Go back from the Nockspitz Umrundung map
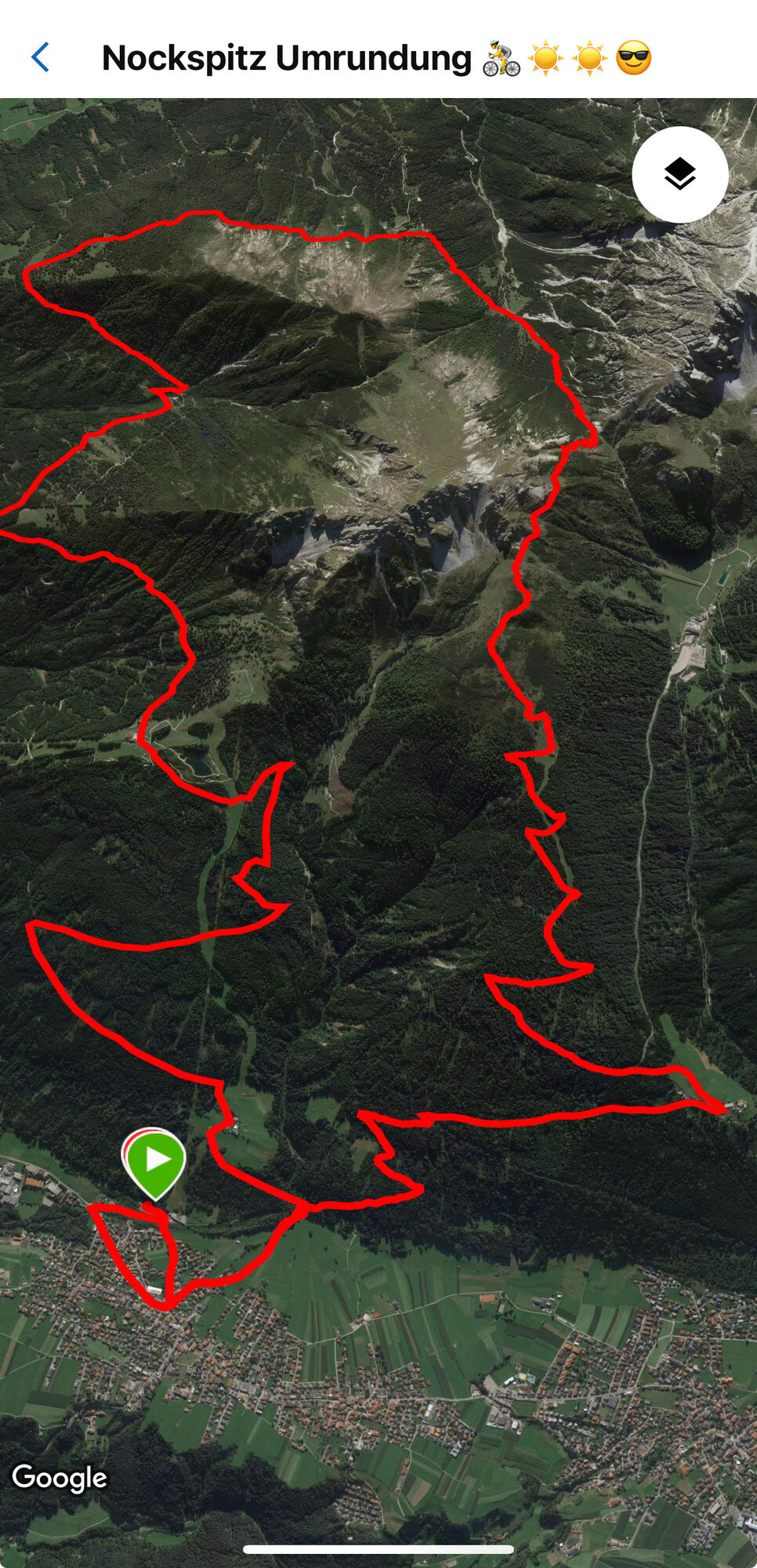 [40, 57]
